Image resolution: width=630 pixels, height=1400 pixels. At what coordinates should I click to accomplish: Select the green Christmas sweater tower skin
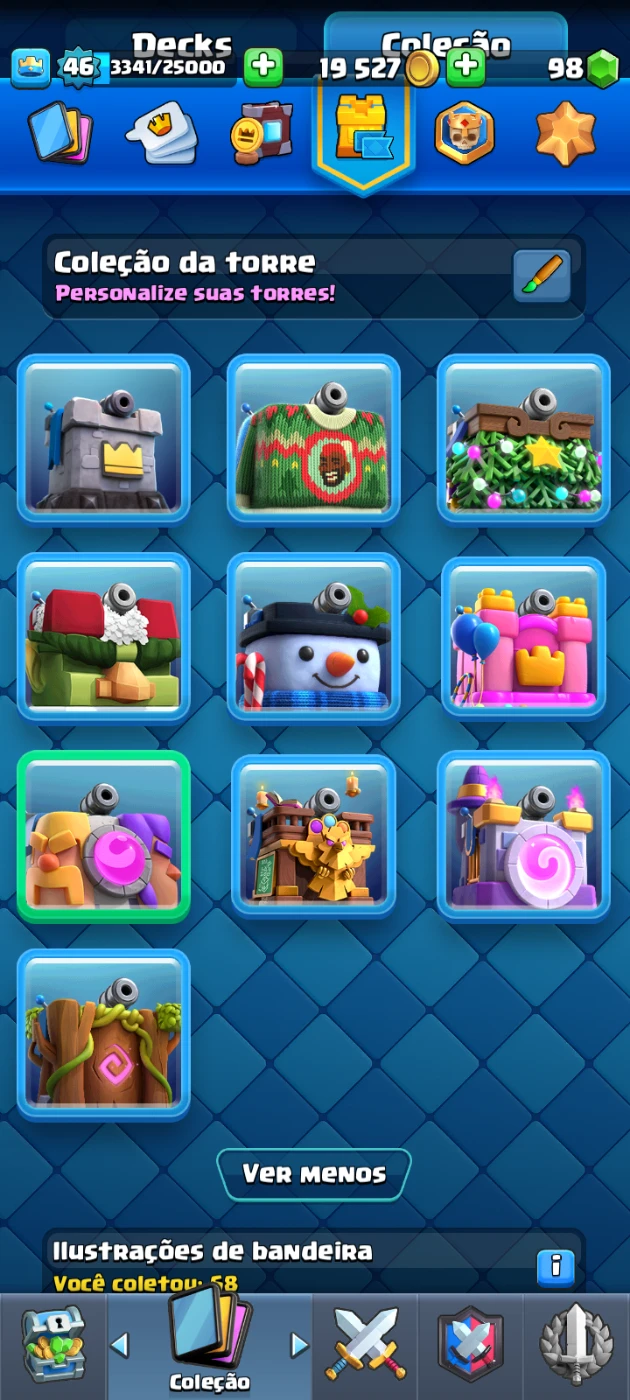pos(313,438)
